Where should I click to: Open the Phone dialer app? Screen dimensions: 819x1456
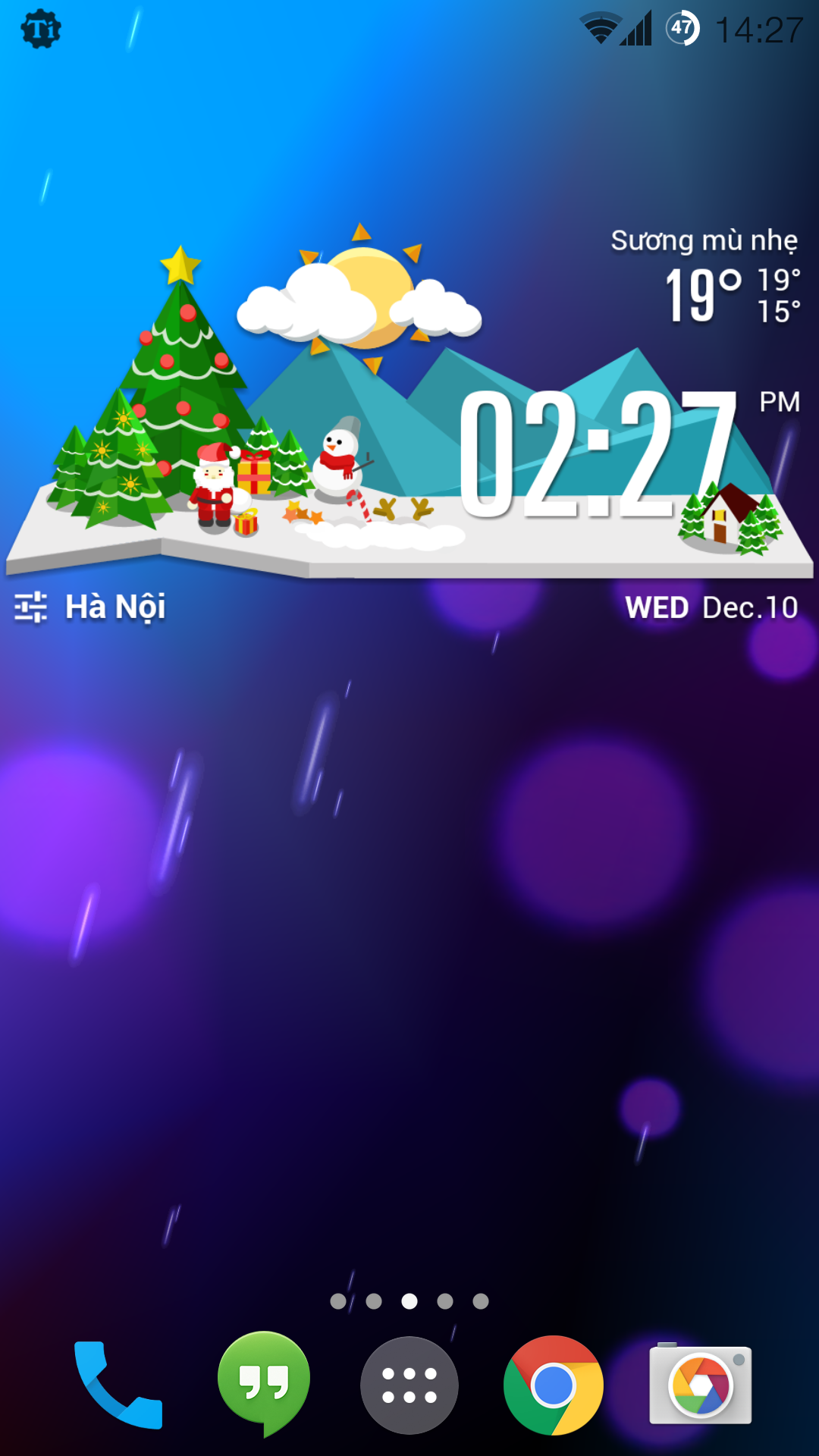point(118,1385)
